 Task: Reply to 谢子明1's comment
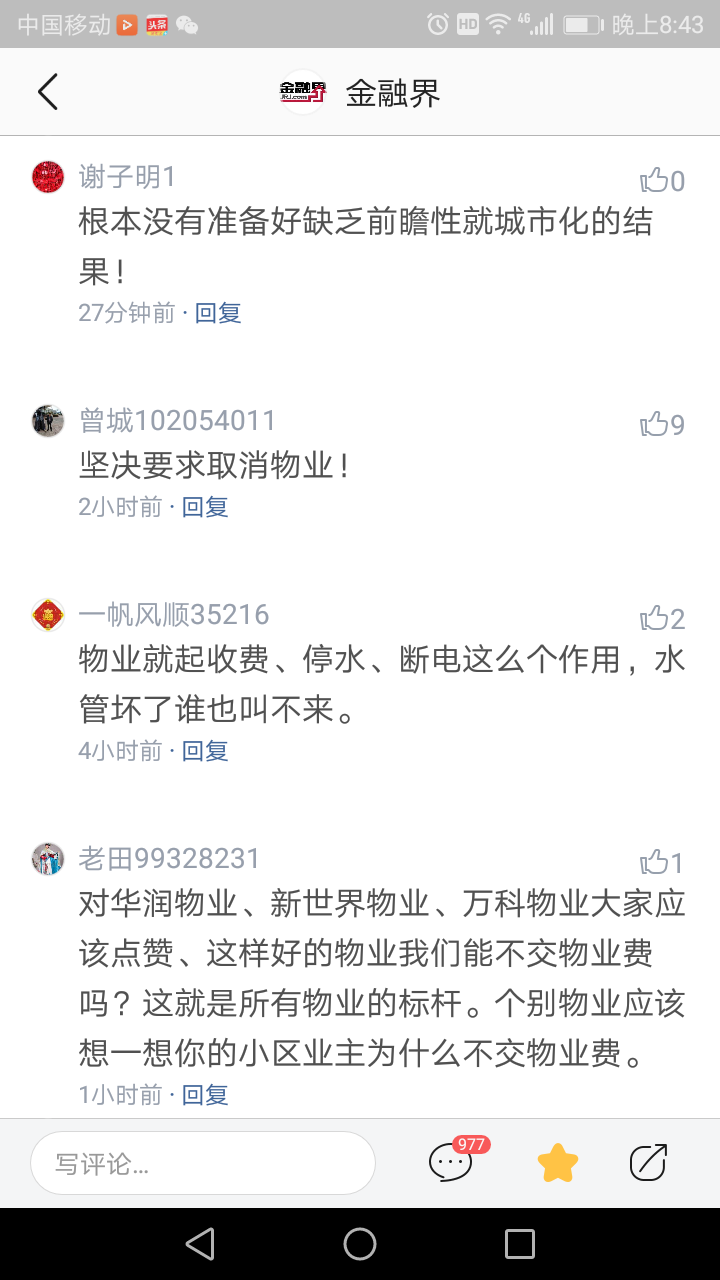(x=218, y=313)
